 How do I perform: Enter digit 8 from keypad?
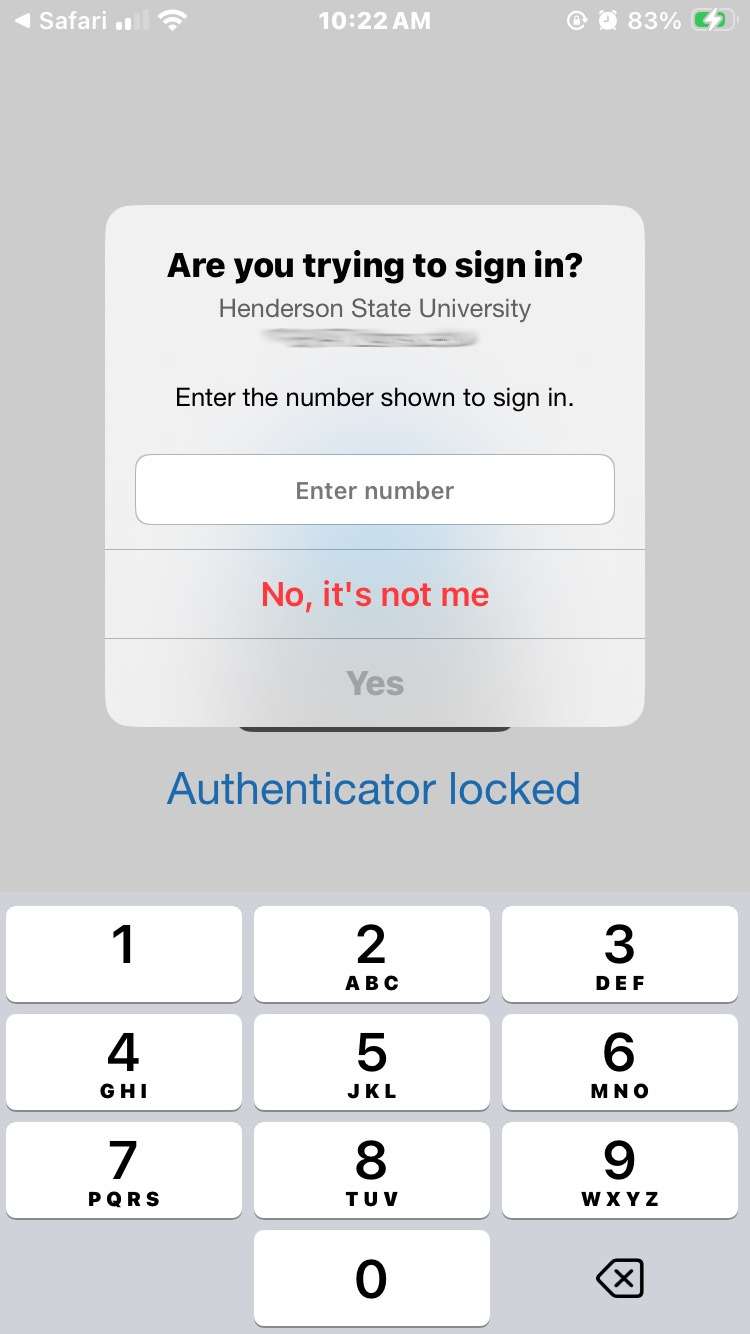[x=371, y=1169]
